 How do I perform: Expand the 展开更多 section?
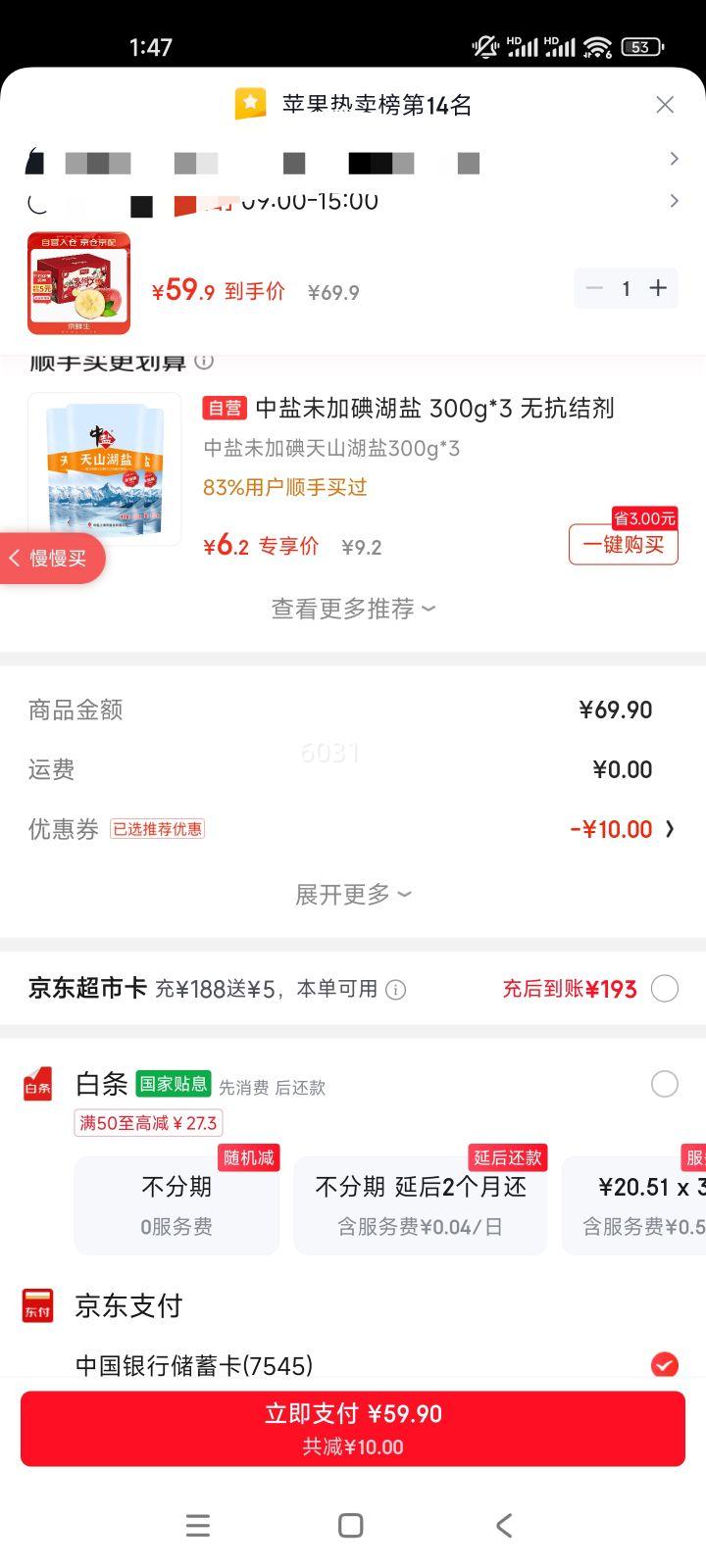[x=353, y=893]
